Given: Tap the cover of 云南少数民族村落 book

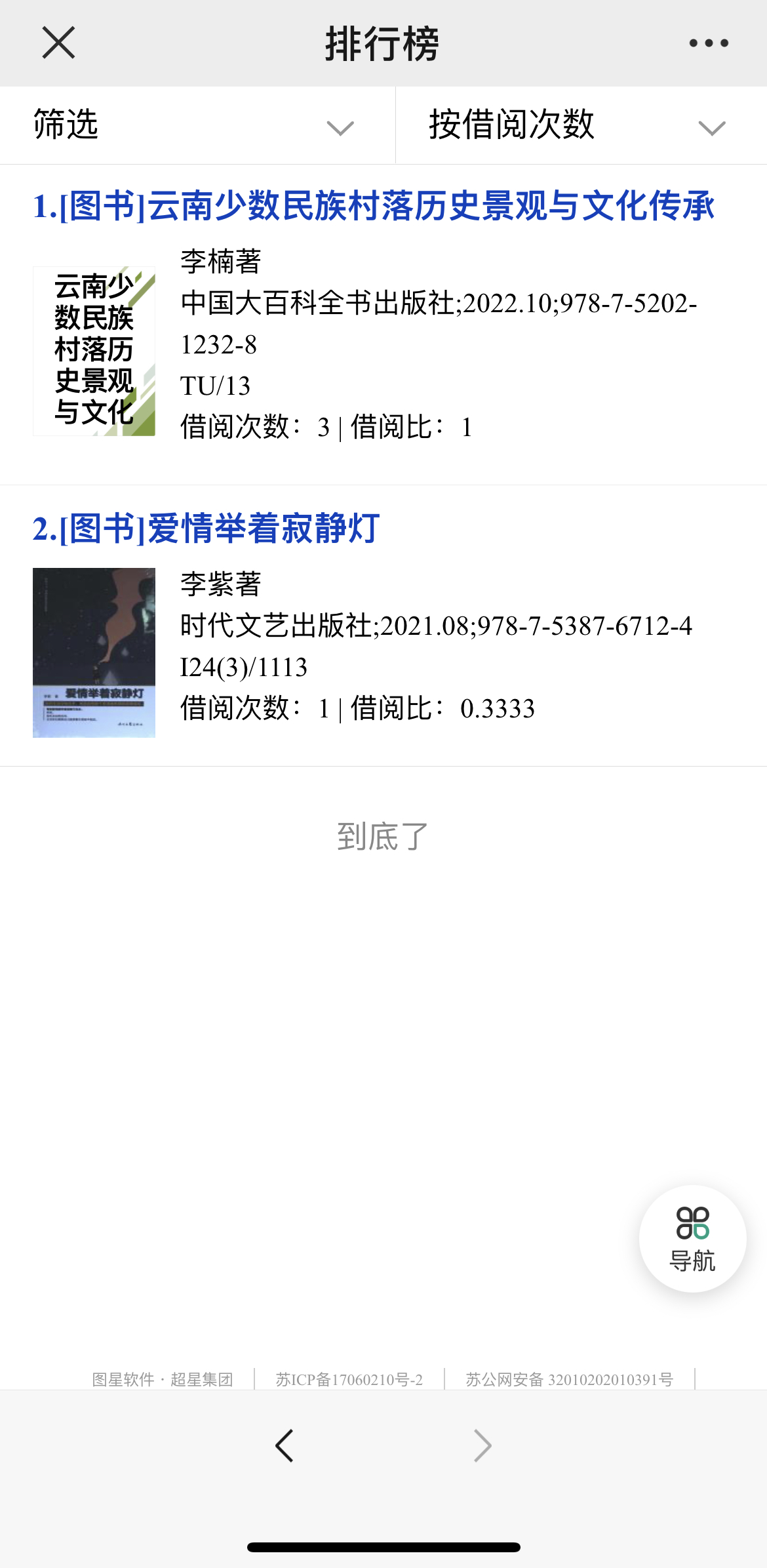Looking at the screenshot, I should pyautogui.click(x=94, y=351).
